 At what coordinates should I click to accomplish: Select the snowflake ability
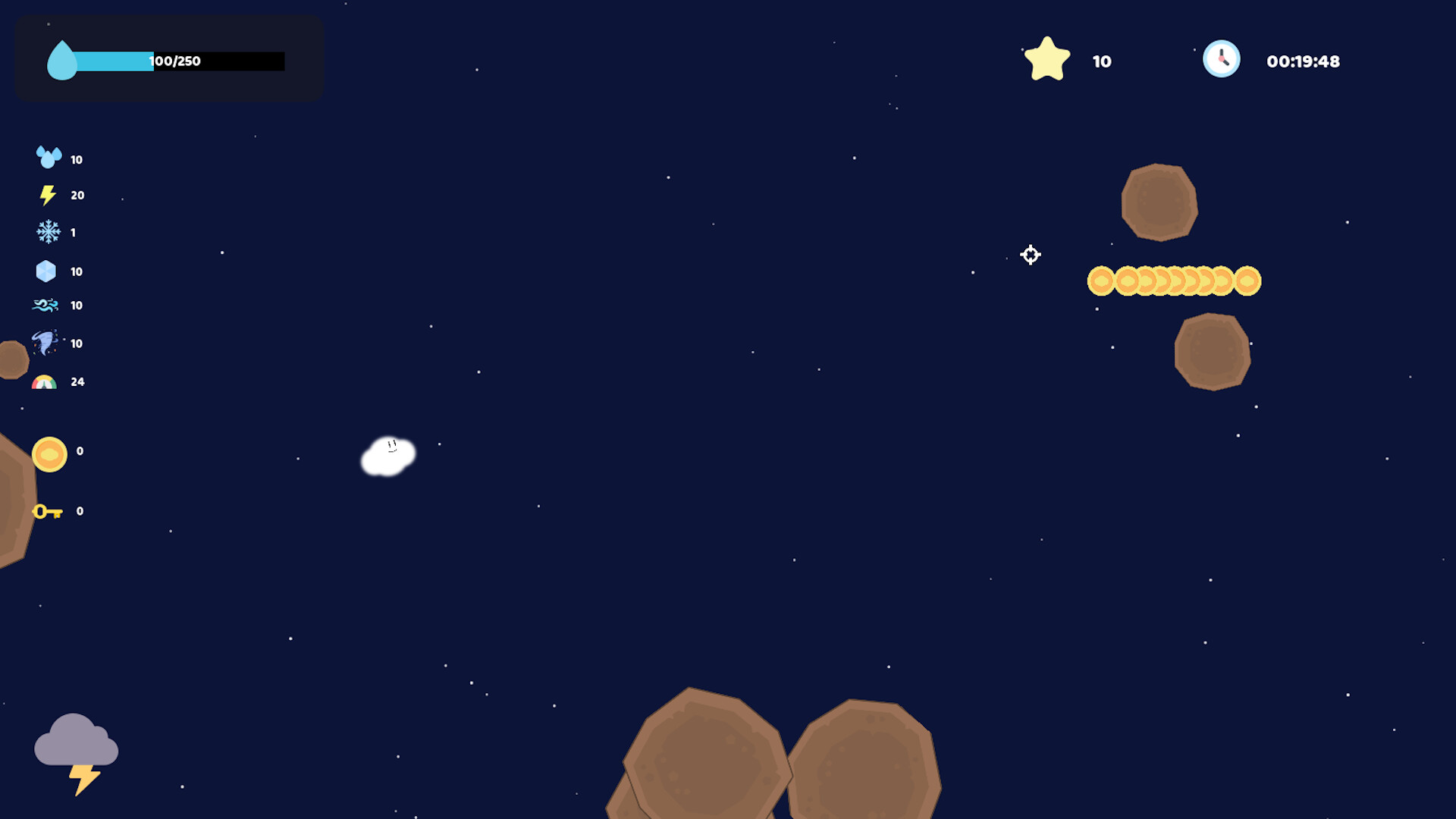coord(48,232)
